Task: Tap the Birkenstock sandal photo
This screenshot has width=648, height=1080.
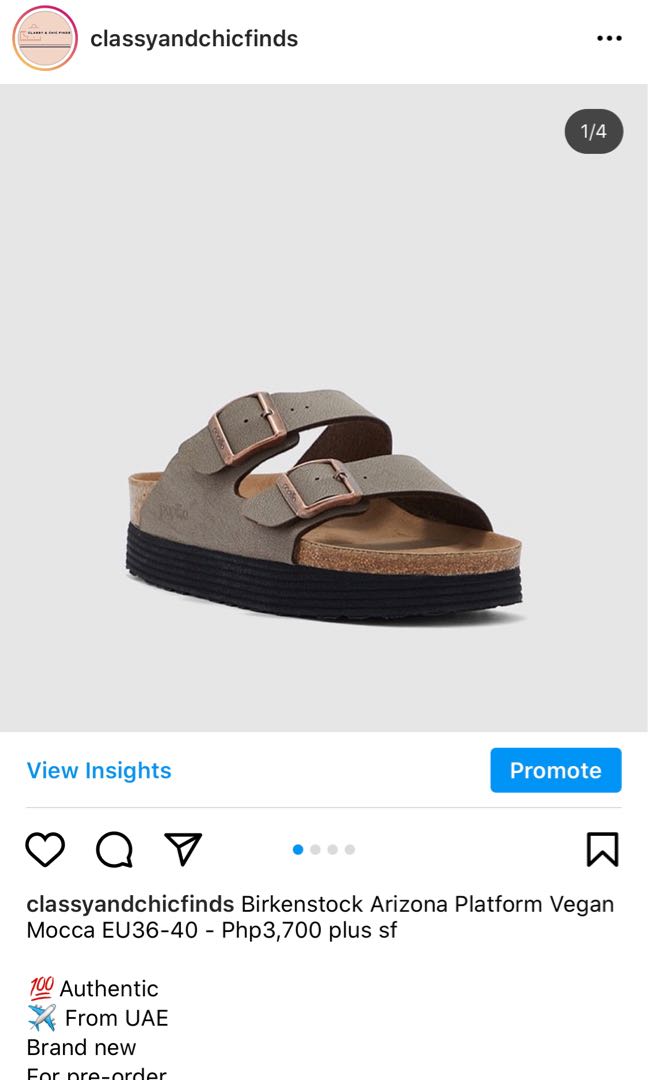Action: pyautogui.click(x=324, y=500)
